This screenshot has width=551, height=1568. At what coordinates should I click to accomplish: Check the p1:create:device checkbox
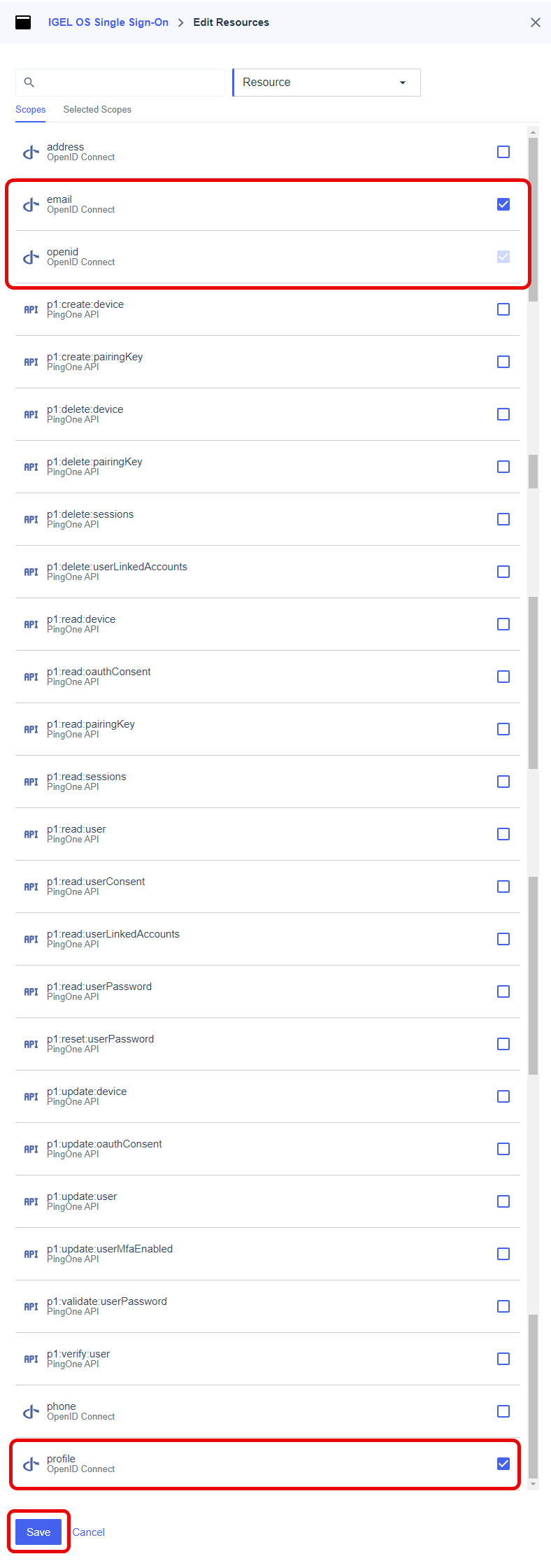coord(503,309)
